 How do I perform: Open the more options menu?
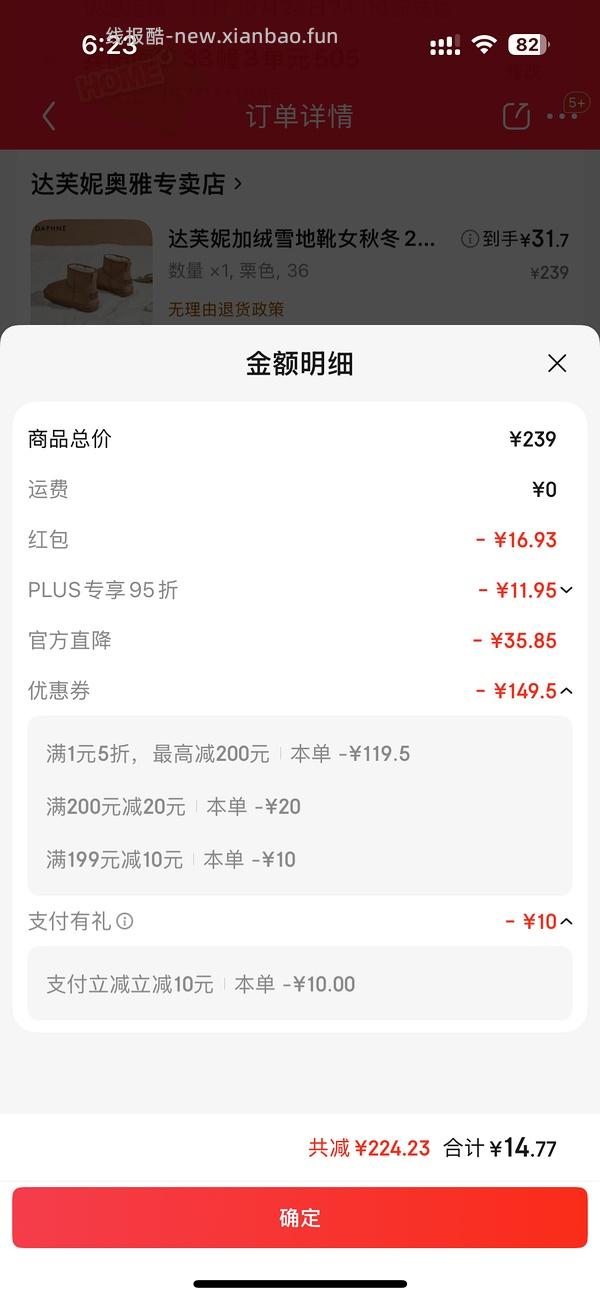[x=563, y=116]
